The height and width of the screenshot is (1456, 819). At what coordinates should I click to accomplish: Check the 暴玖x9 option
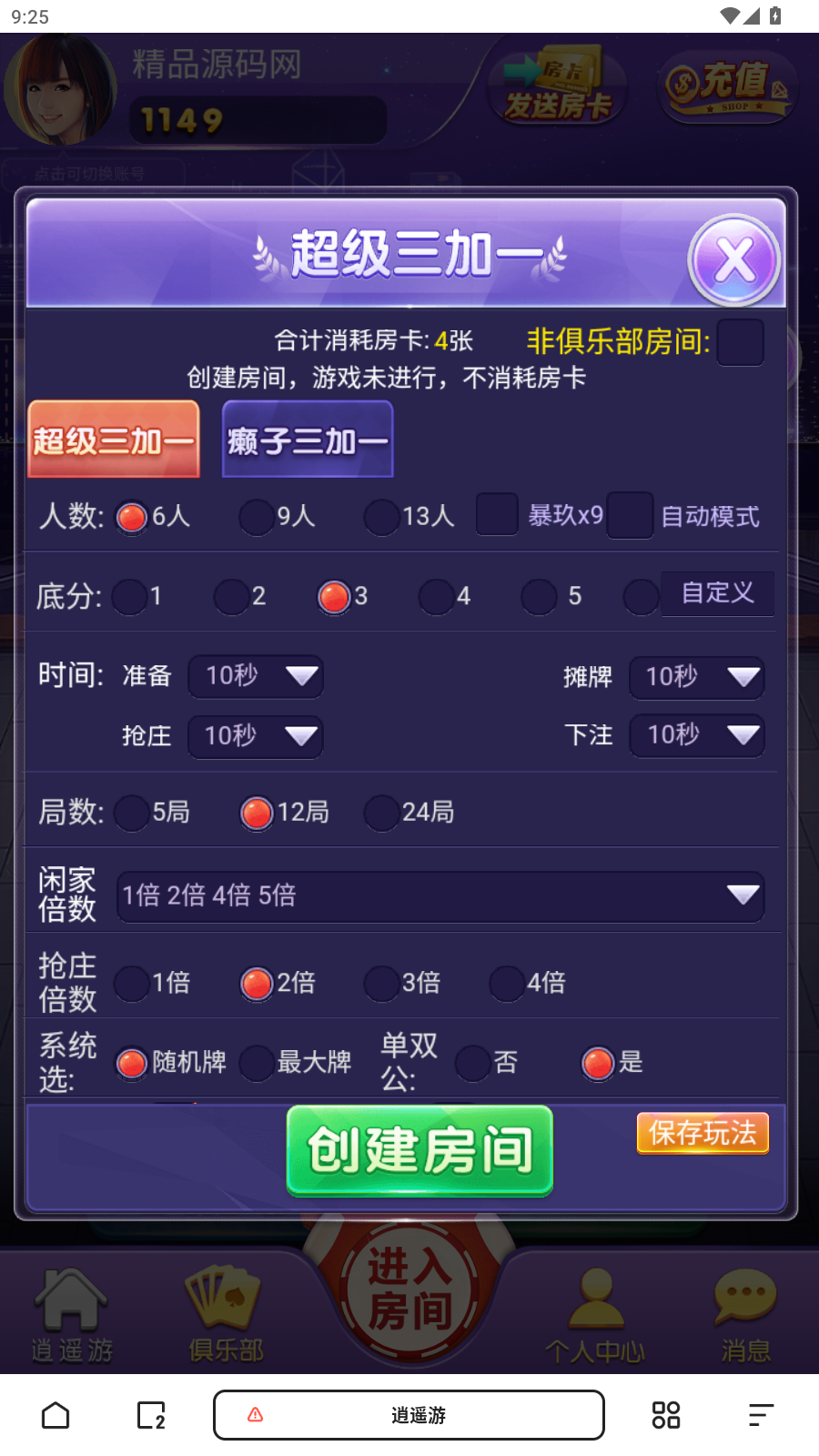point(498,515)
